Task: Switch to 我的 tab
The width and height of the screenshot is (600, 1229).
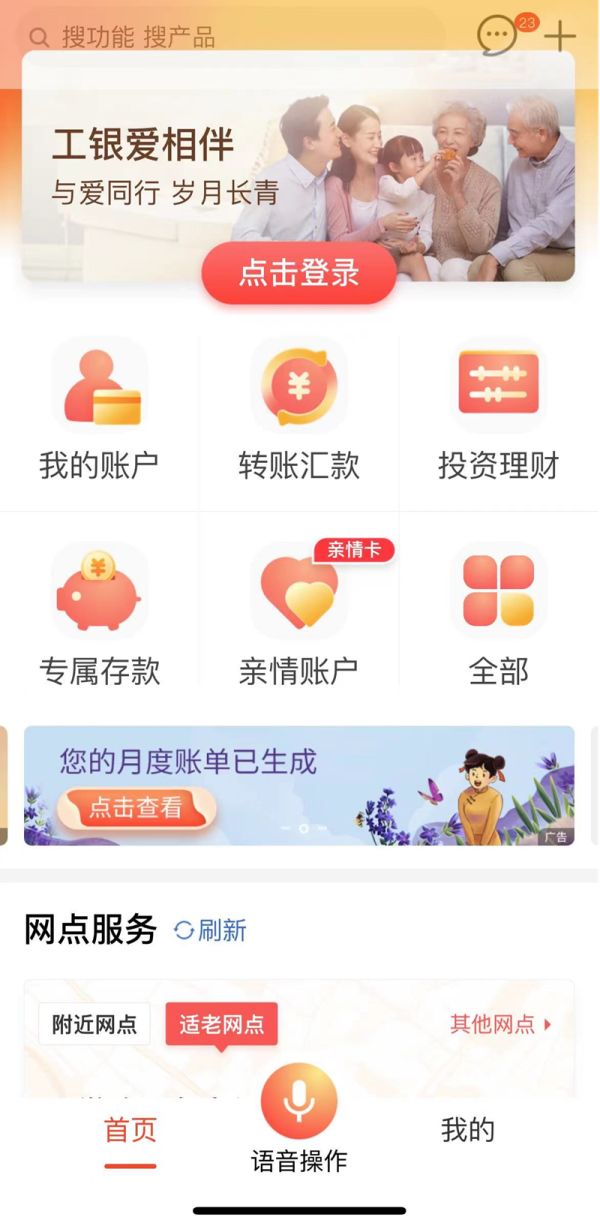Action: coord(468,1131)
